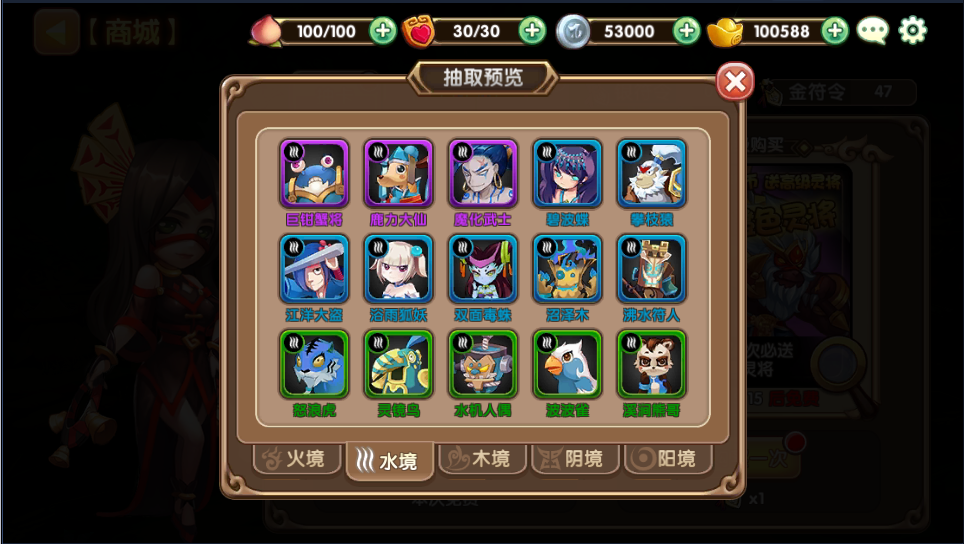View 巨钳蟹将 character card
The width and height of the screenshot is (964, 544).
[314, 173]
